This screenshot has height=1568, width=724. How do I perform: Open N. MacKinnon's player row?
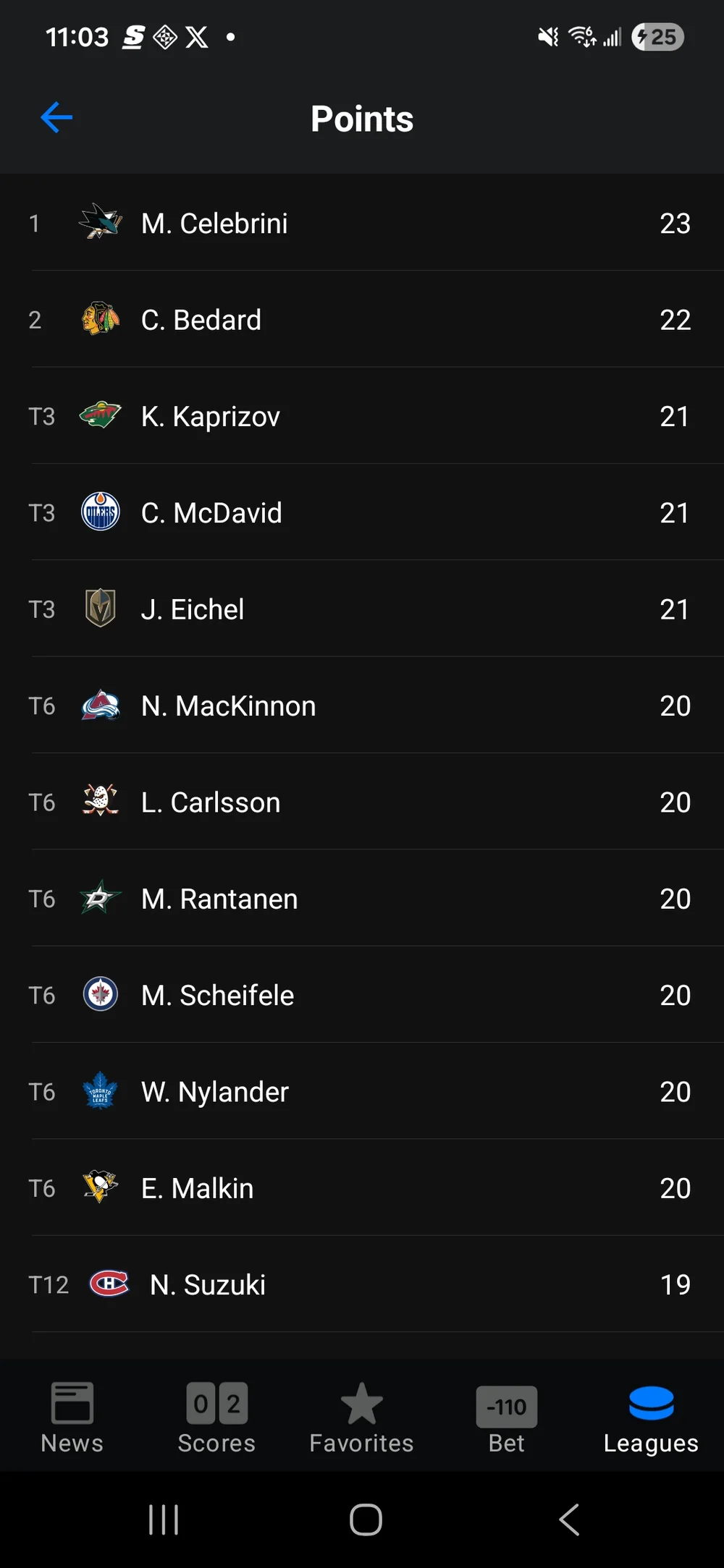362,706
